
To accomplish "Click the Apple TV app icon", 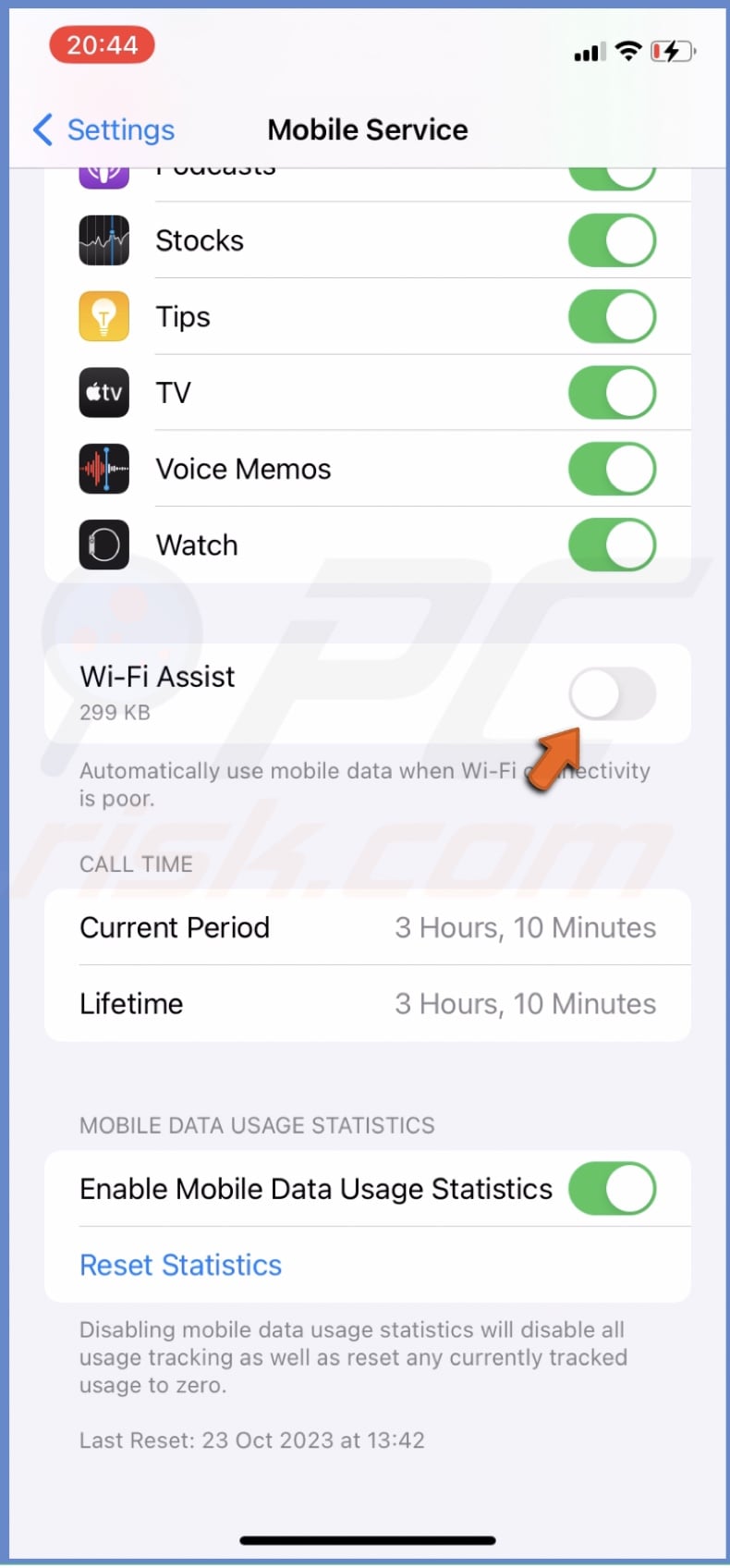I will pyautogui.click(x=103, y=392).
